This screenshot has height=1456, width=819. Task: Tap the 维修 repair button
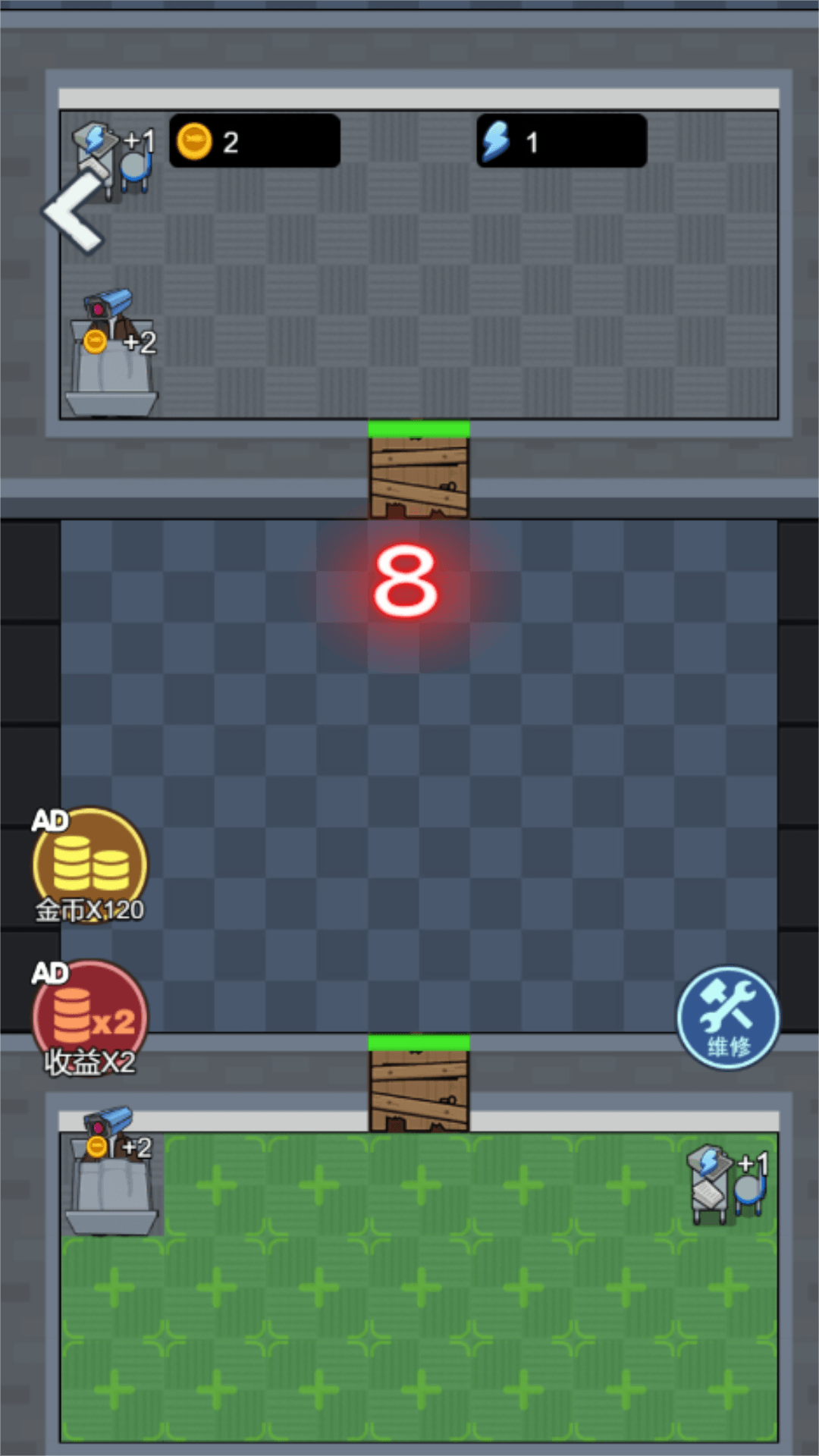tap(728, 1017)
